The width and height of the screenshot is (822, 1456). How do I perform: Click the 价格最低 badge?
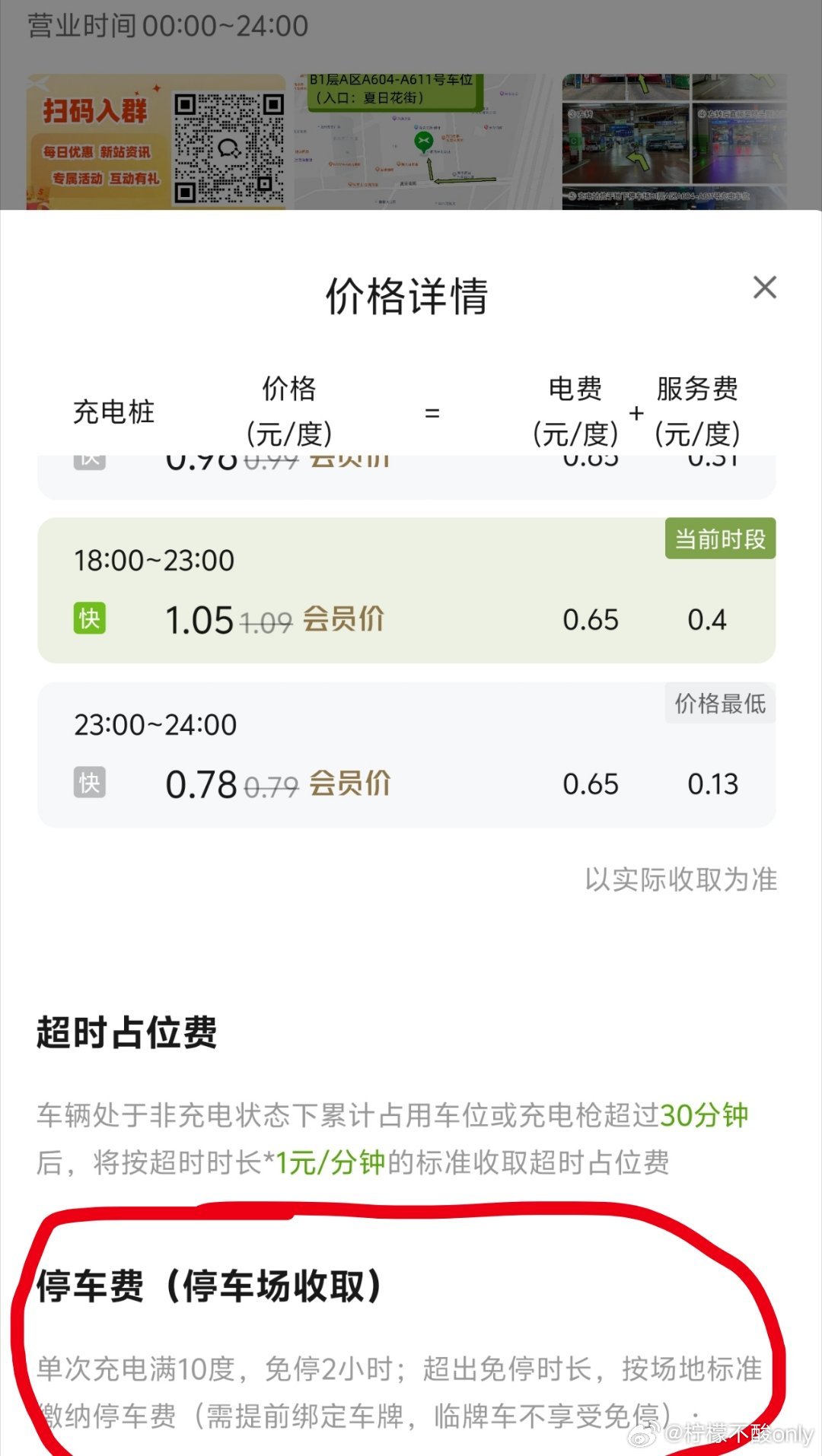[x=718, y=704]
